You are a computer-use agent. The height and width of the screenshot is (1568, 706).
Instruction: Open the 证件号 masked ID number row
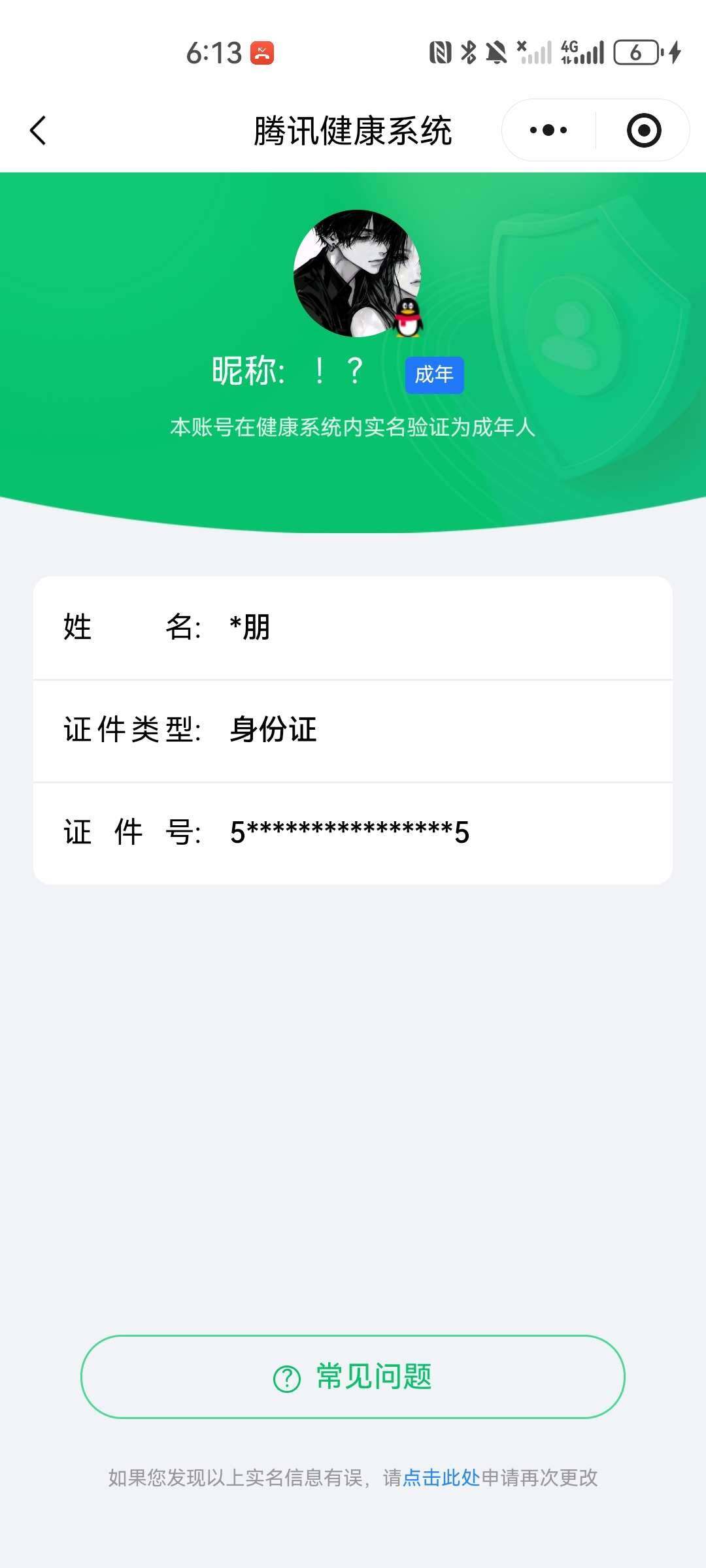point(353,833)
